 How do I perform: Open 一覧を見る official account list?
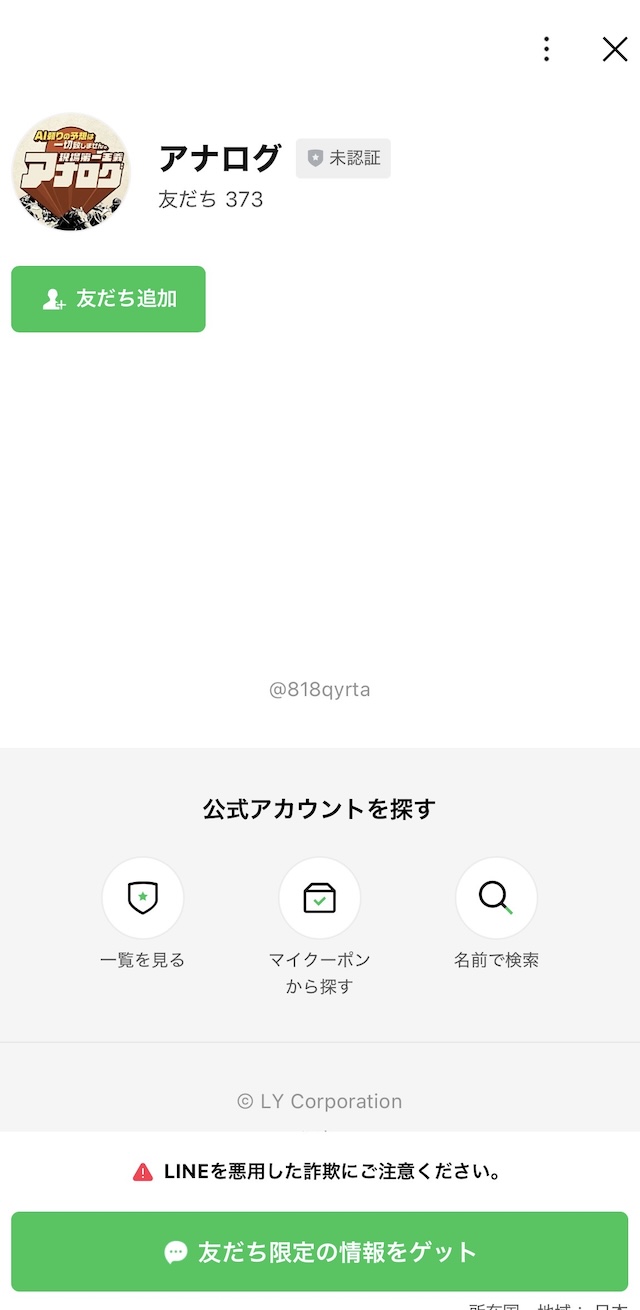142,898
